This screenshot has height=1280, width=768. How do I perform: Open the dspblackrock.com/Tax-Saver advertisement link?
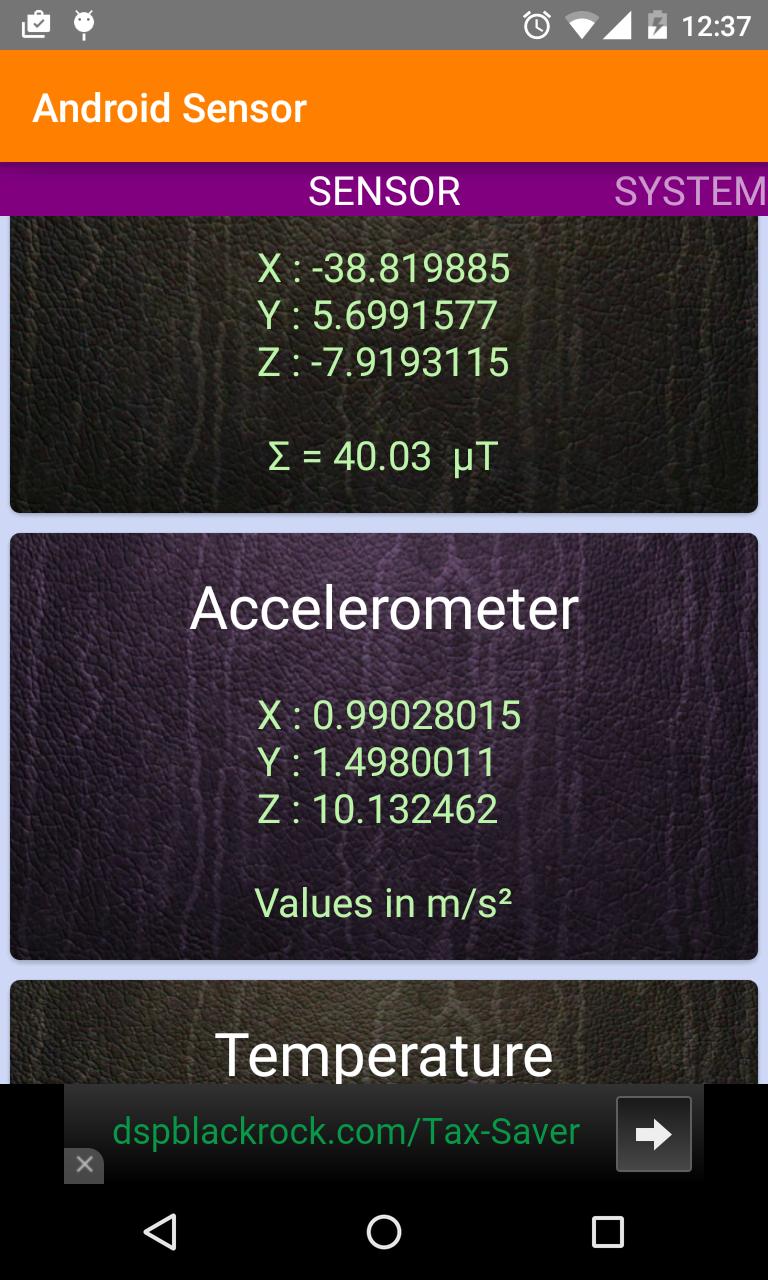[x=347, y=1132]
